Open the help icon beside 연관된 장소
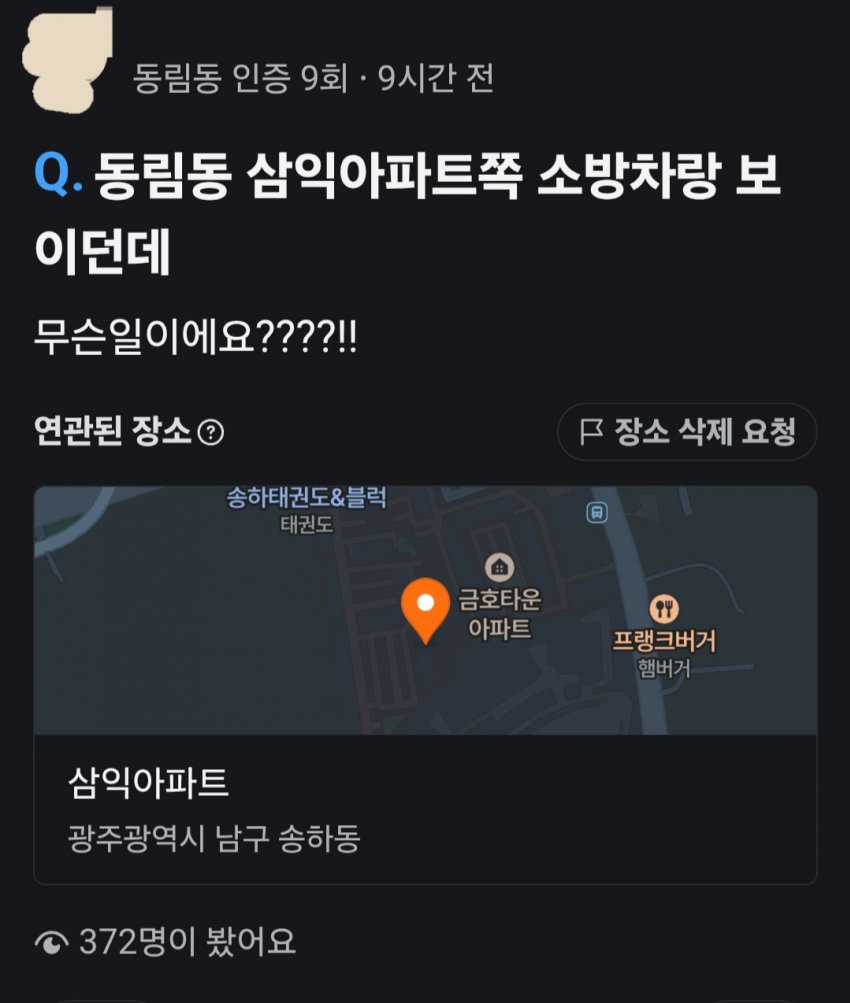This screenshot has height=1003, width=850. [211, 433]
